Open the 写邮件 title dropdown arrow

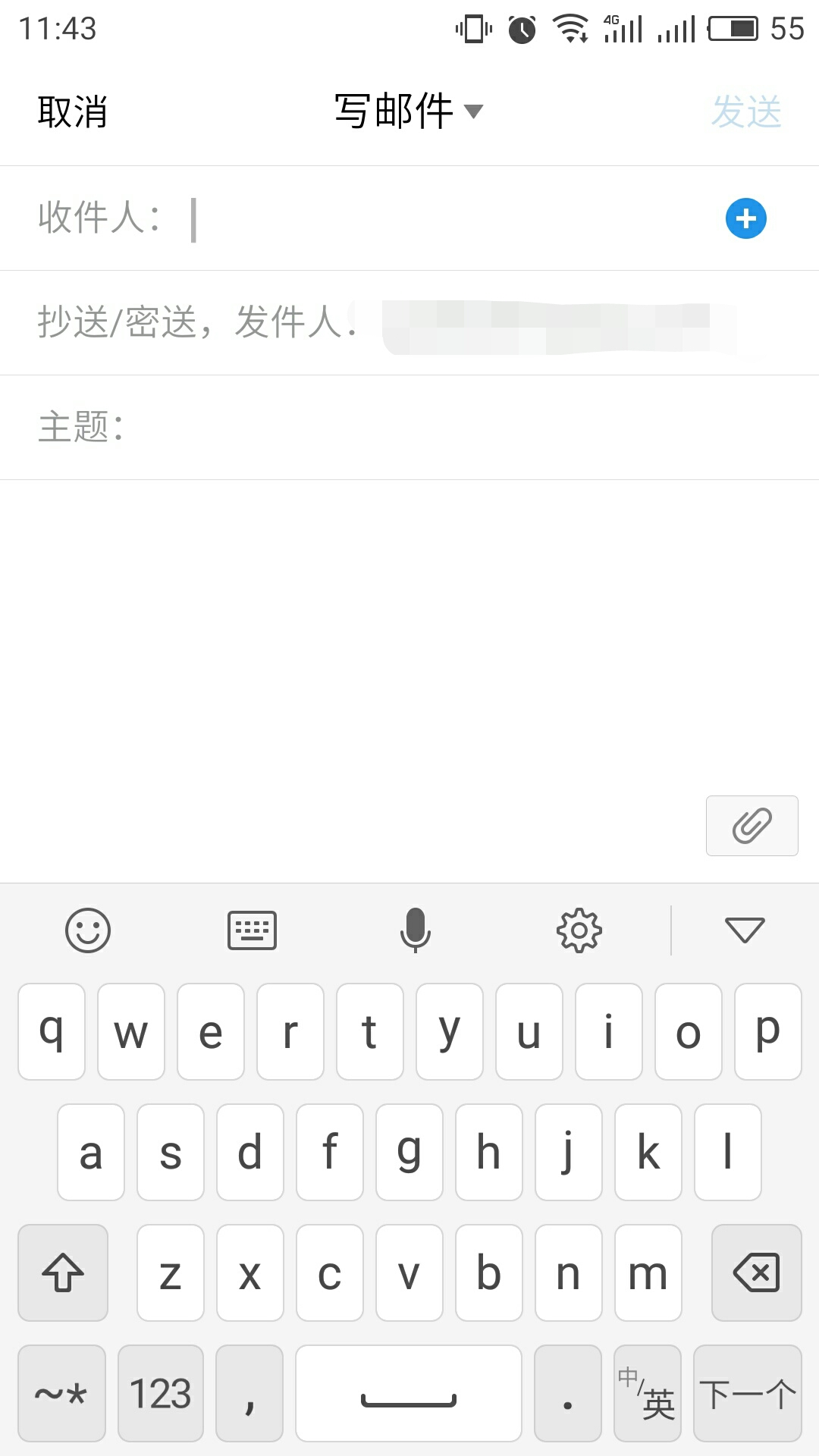[475, 111]
